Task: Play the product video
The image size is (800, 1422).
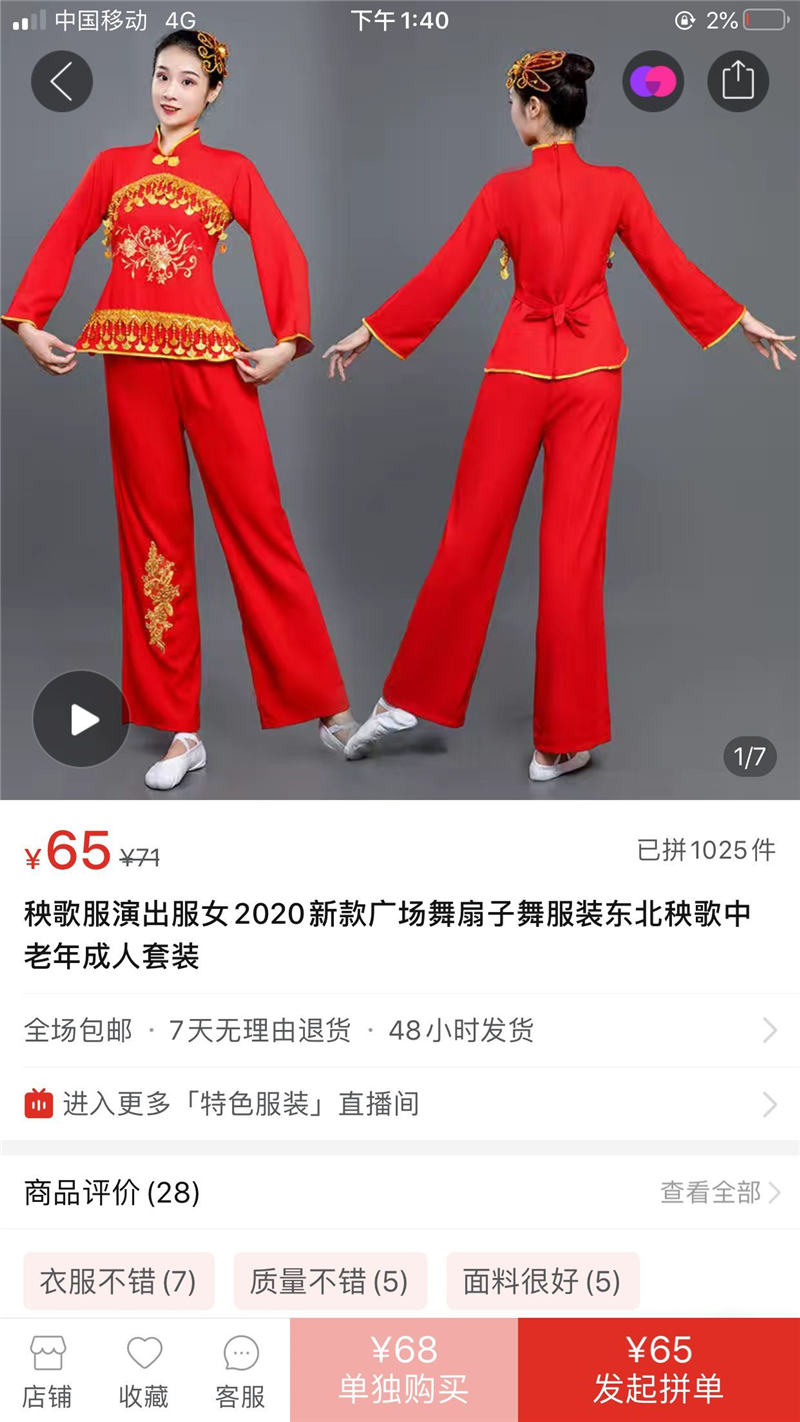Action: click(81, 719)
